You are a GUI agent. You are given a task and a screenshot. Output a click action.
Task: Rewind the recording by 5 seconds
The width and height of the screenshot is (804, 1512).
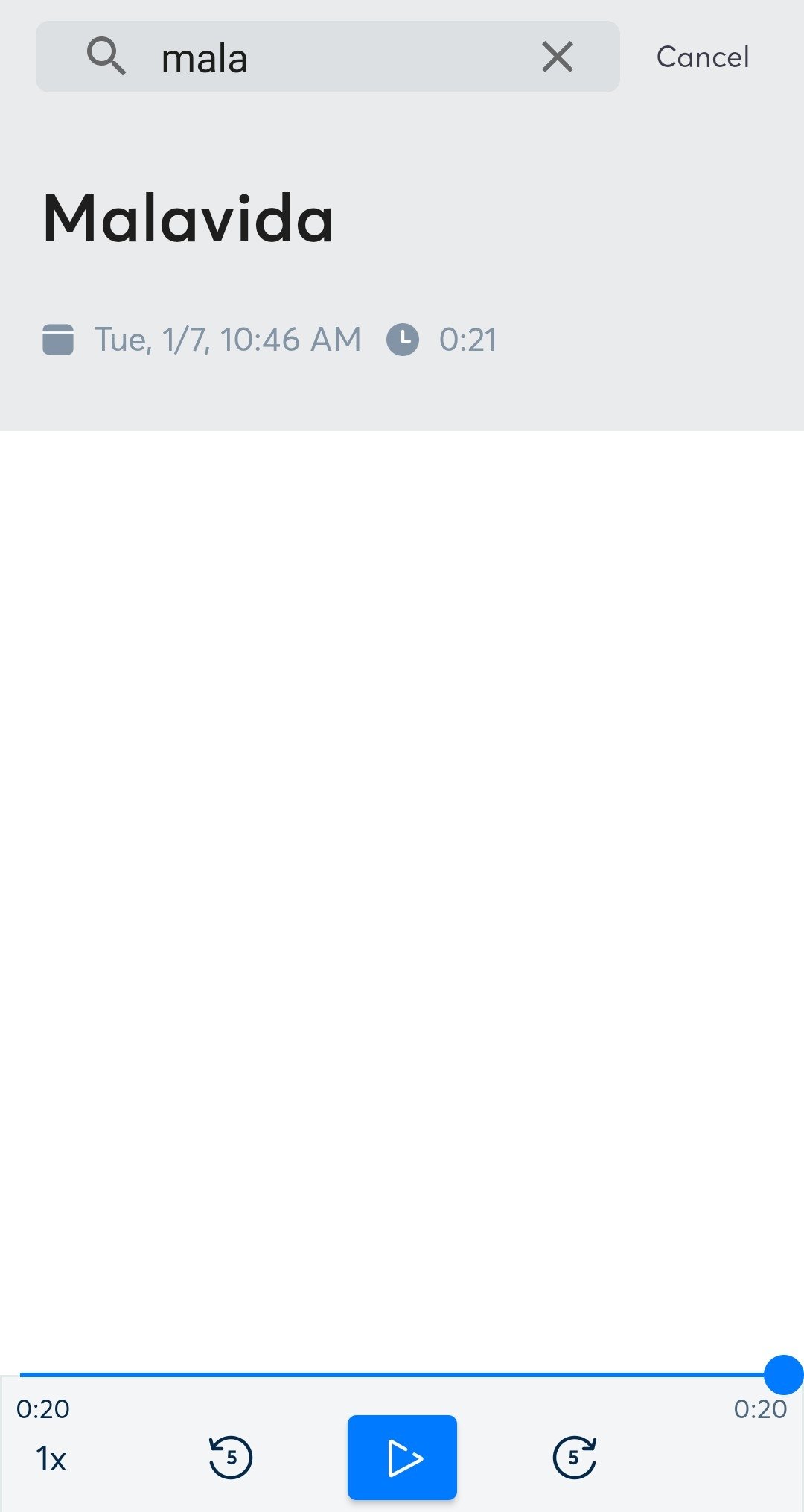[231, 1457]
